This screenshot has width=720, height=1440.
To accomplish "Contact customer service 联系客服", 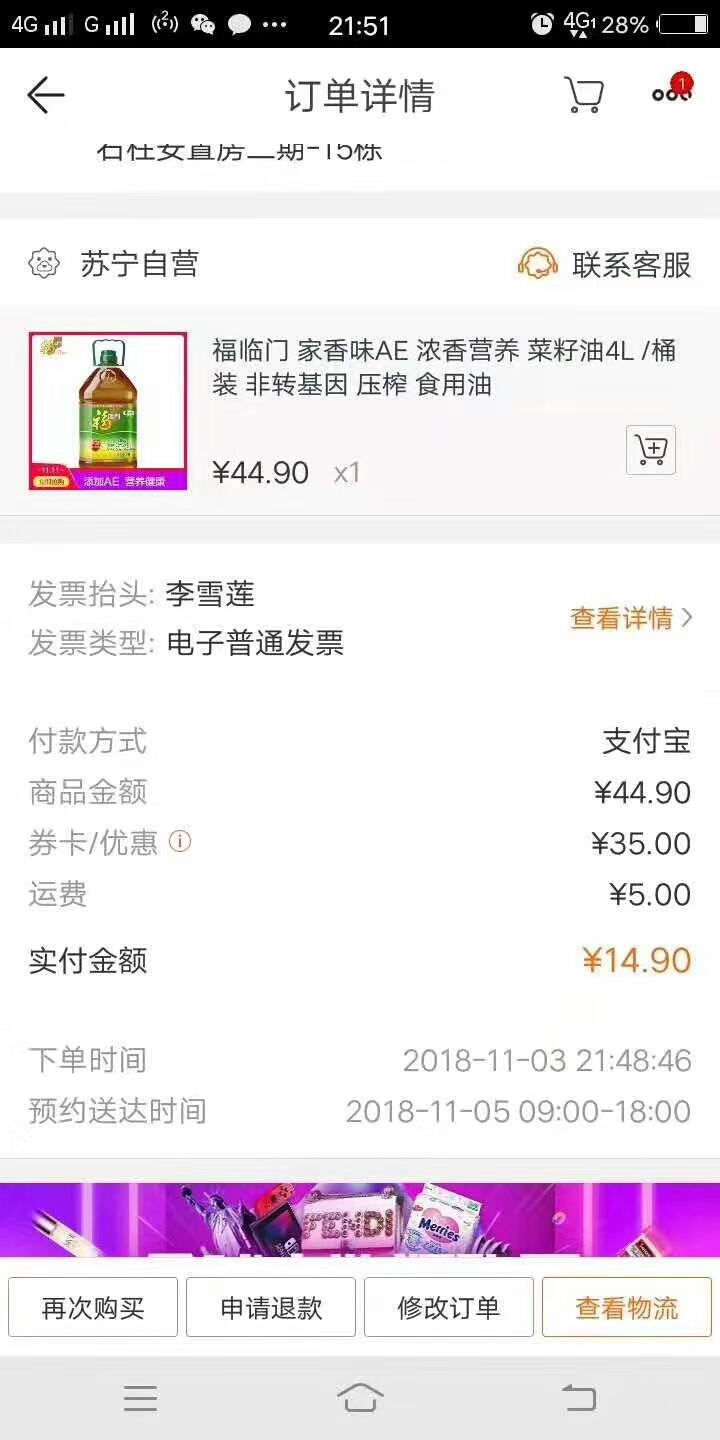I will pos(605,264).
